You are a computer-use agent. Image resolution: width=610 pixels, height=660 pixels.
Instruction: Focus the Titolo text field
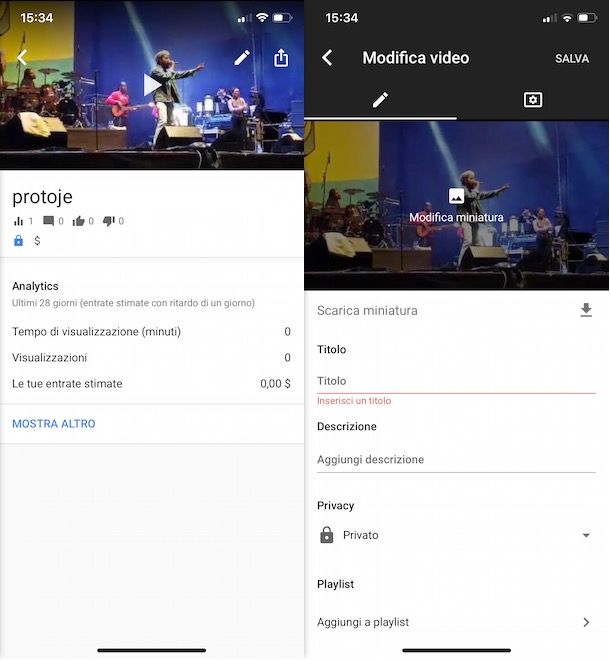455,381
